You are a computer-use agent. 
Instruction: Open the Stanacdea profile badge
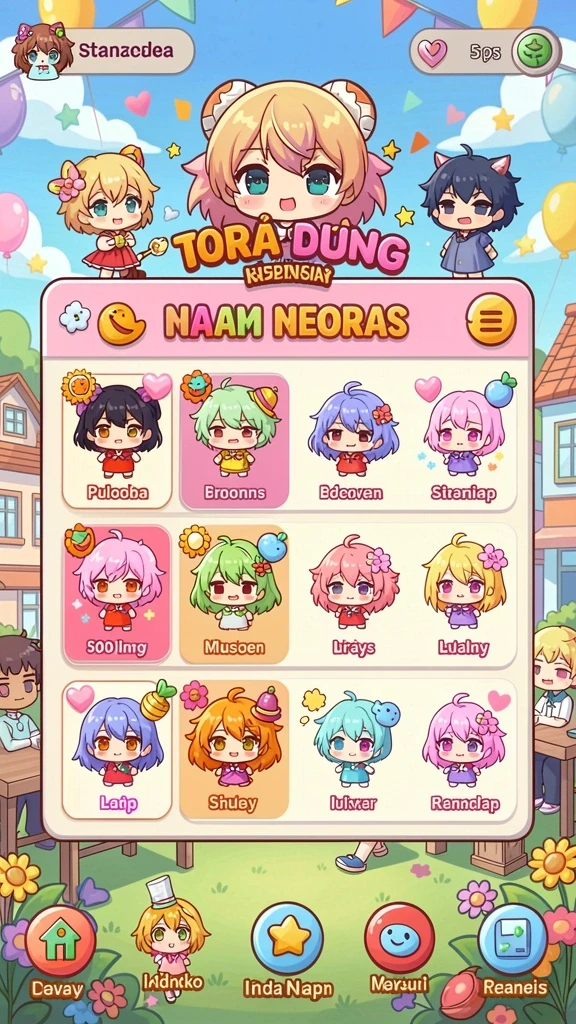click(x=104, y=51)
